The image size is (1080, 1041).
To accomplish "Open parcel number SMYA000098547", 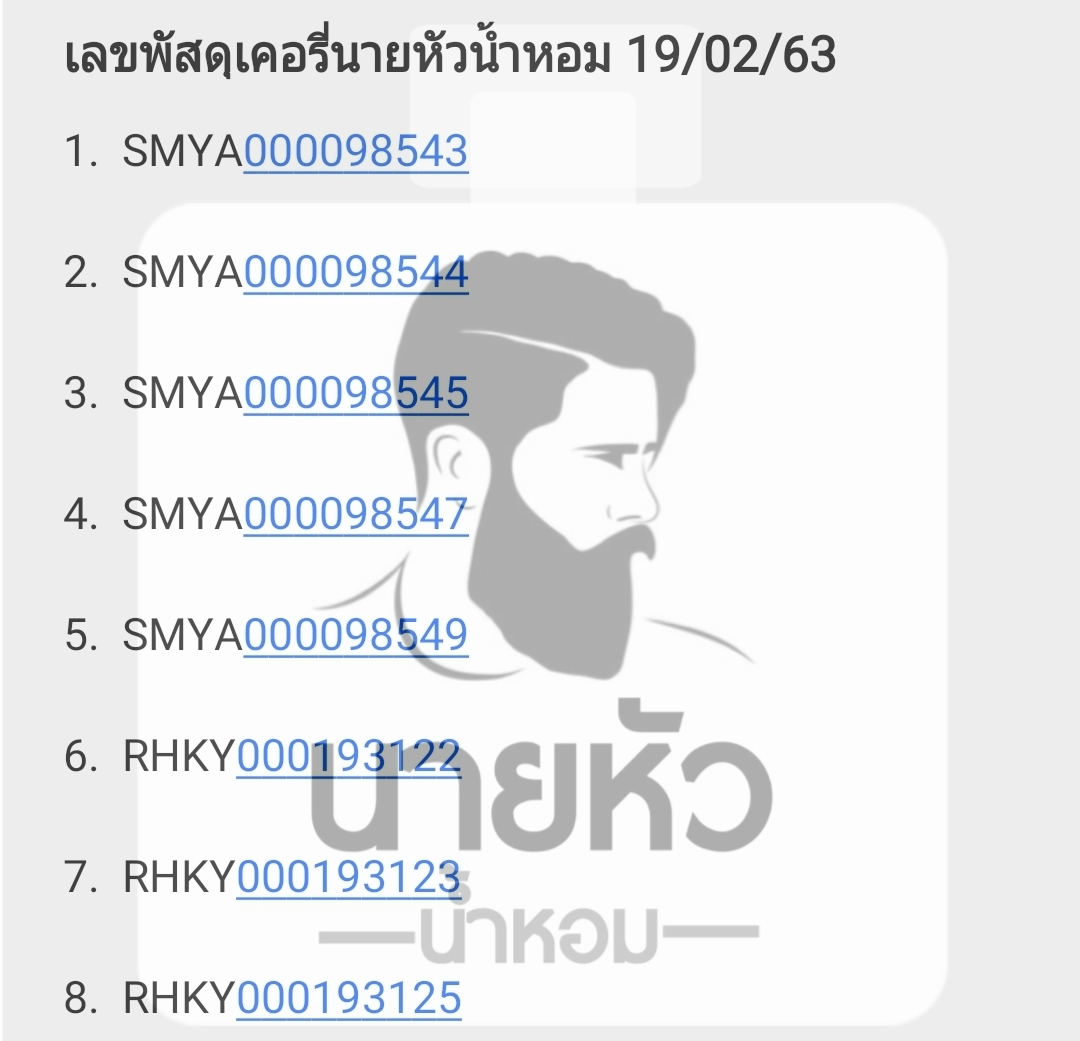I will tap(355, 515).
